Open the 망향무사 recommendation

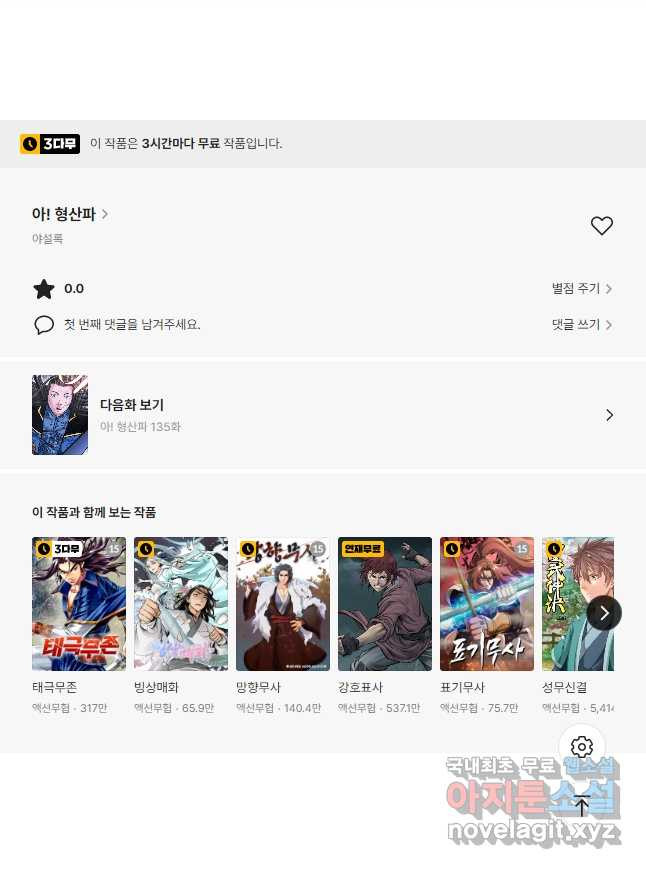283,604
